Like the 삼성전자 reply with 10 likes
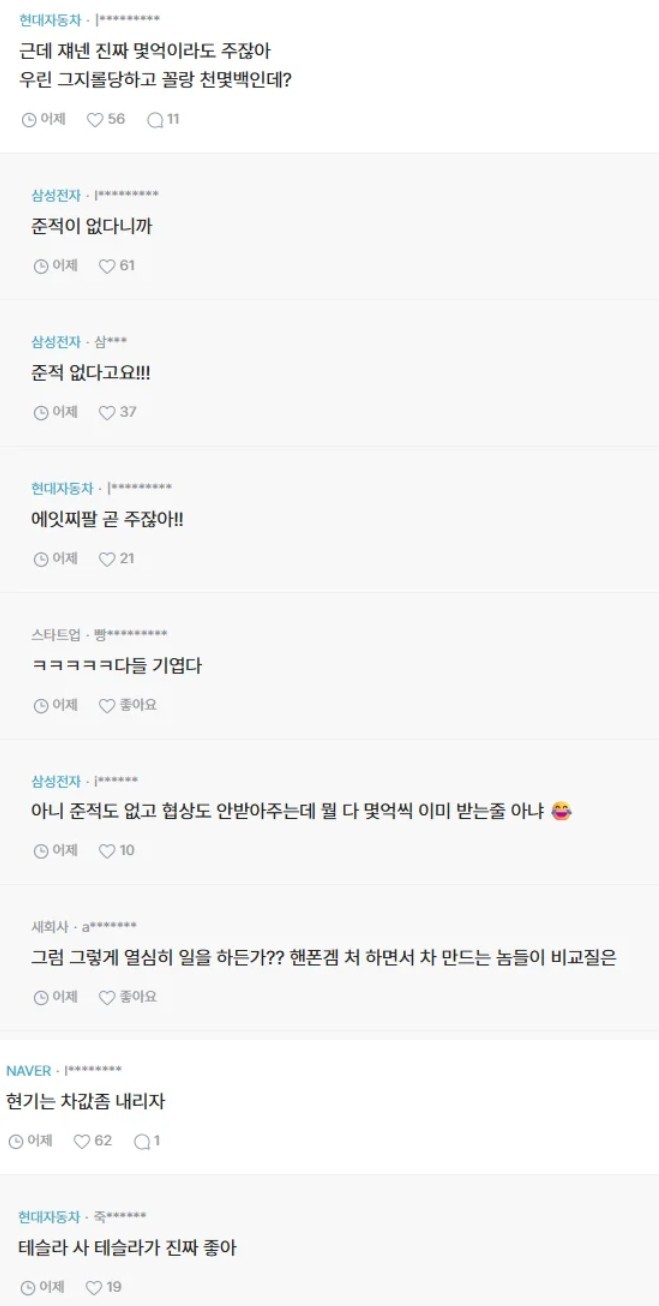The height and width of the screenshot is (1306, 659). (116, 850)
